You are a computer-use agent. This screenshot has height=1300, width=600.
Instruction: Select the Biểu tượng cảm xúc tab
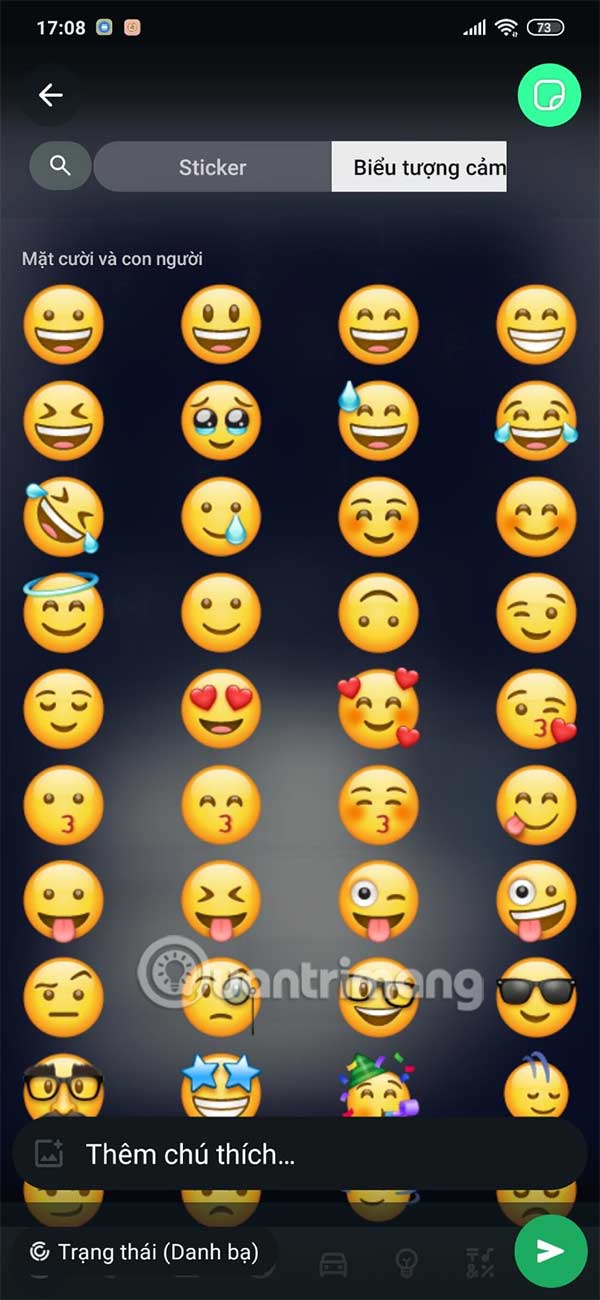click(420, 167)
